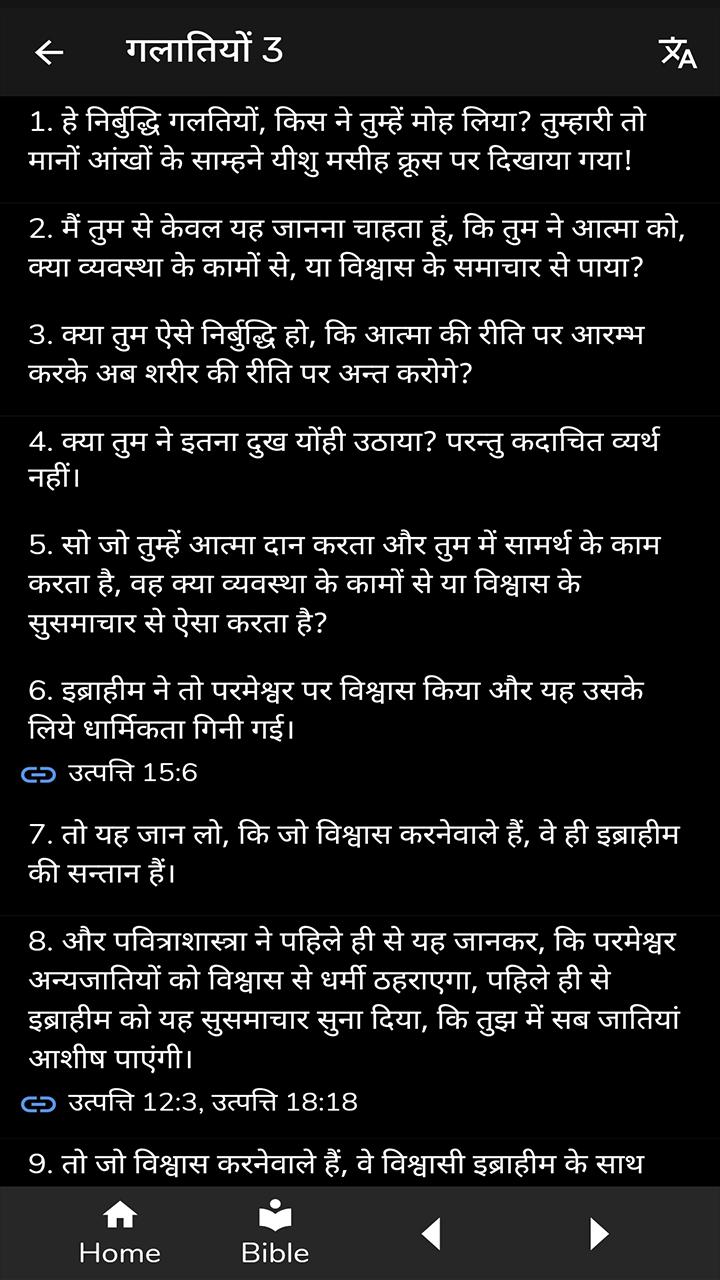Open the translate language icon
The height and width of the screenshot is (1280, 720).
678,52
